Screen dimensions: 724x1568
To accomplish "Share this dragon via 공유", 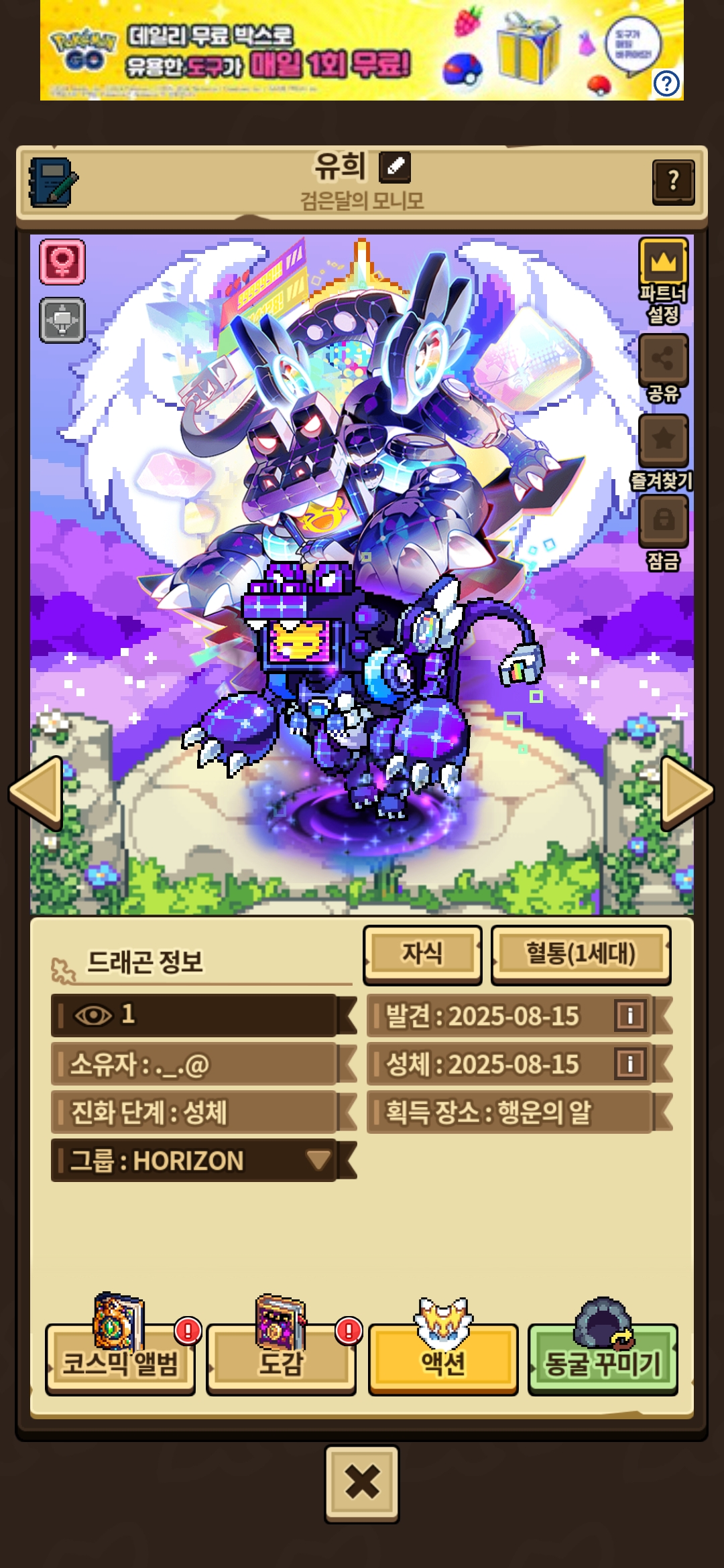I will [663, 359].
